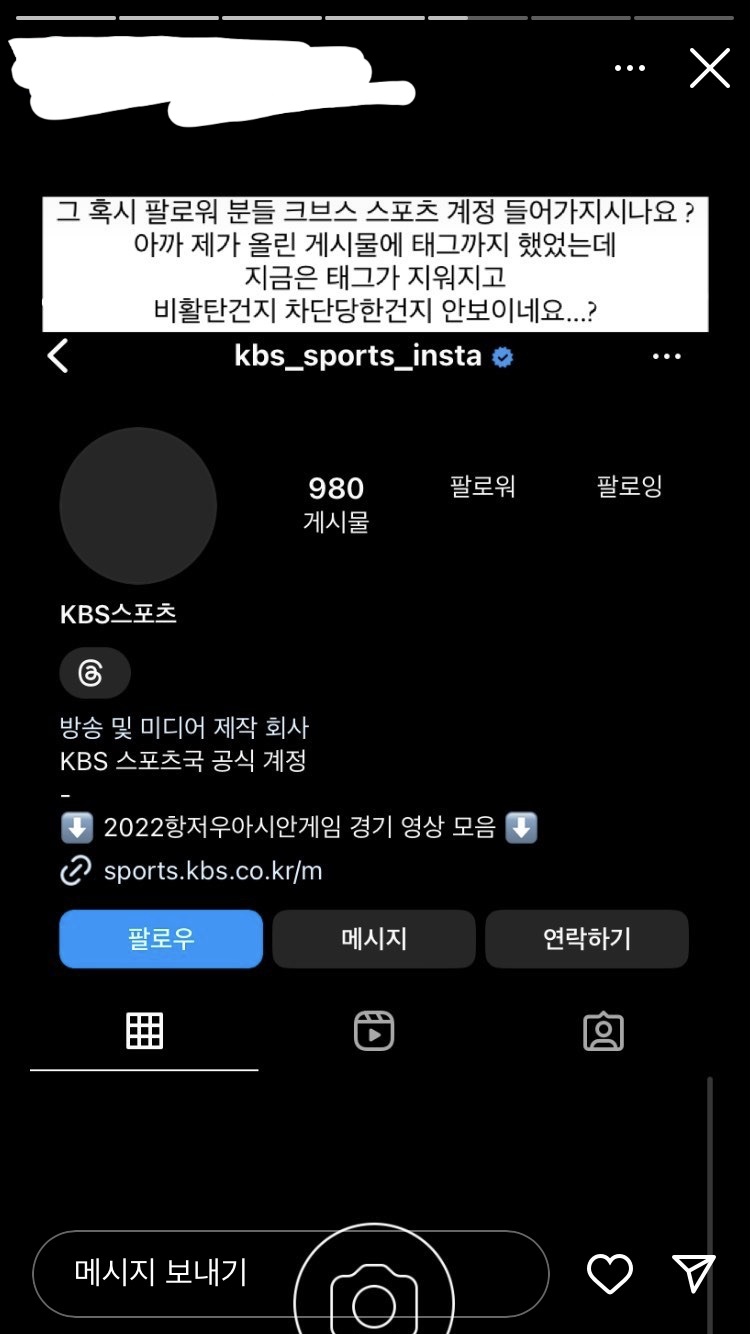
Task: View the 팔로워 follower list
Action: coord(482,487)
